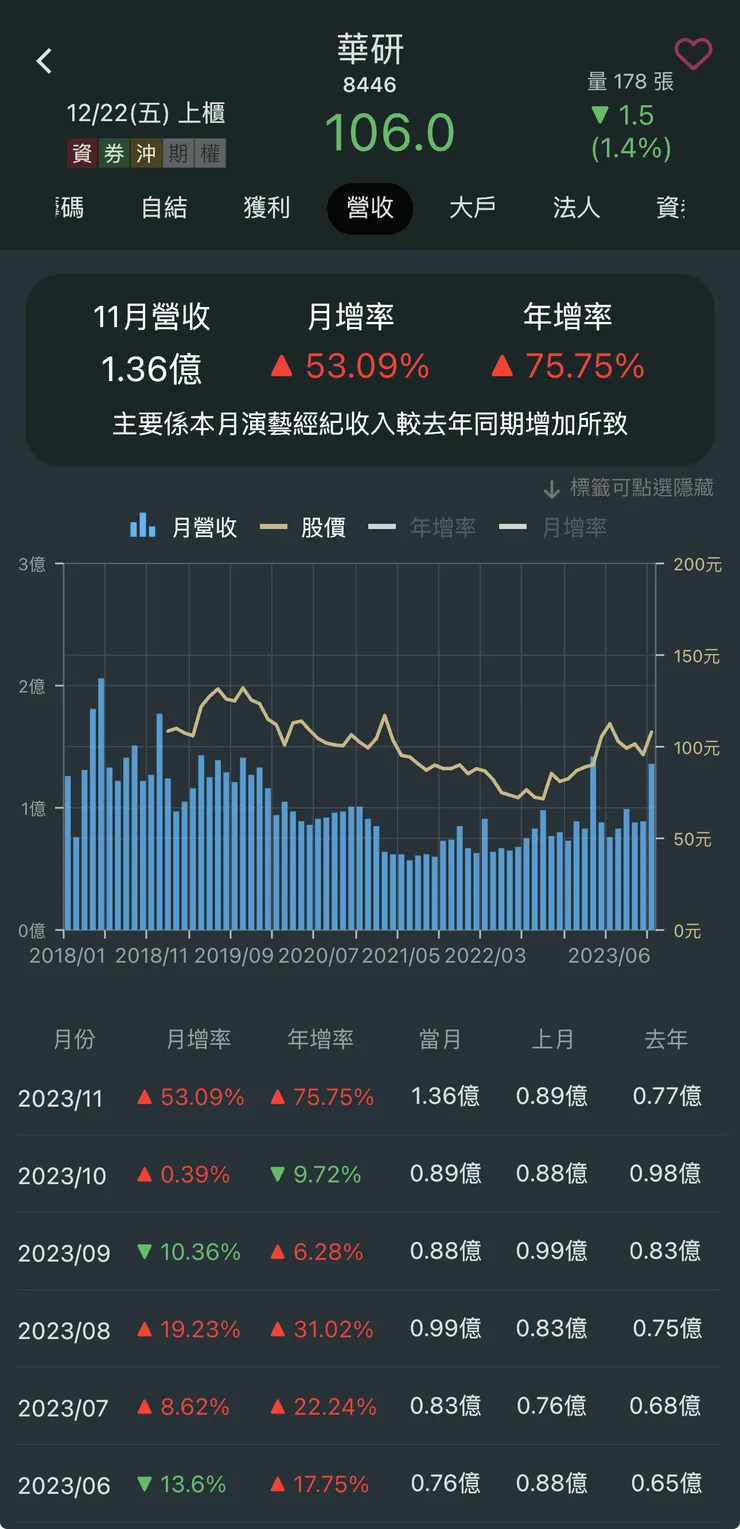Image resolution: width=740 pixels, height=1529 pixels.
Task: Open the 法人 tab
Action: (576, 209)
